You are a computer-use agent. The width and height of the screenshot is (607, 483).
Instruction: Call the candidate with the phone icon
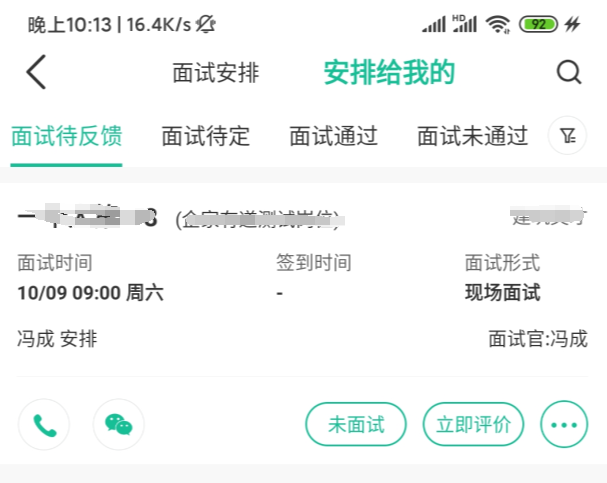(x=44, y=425)
